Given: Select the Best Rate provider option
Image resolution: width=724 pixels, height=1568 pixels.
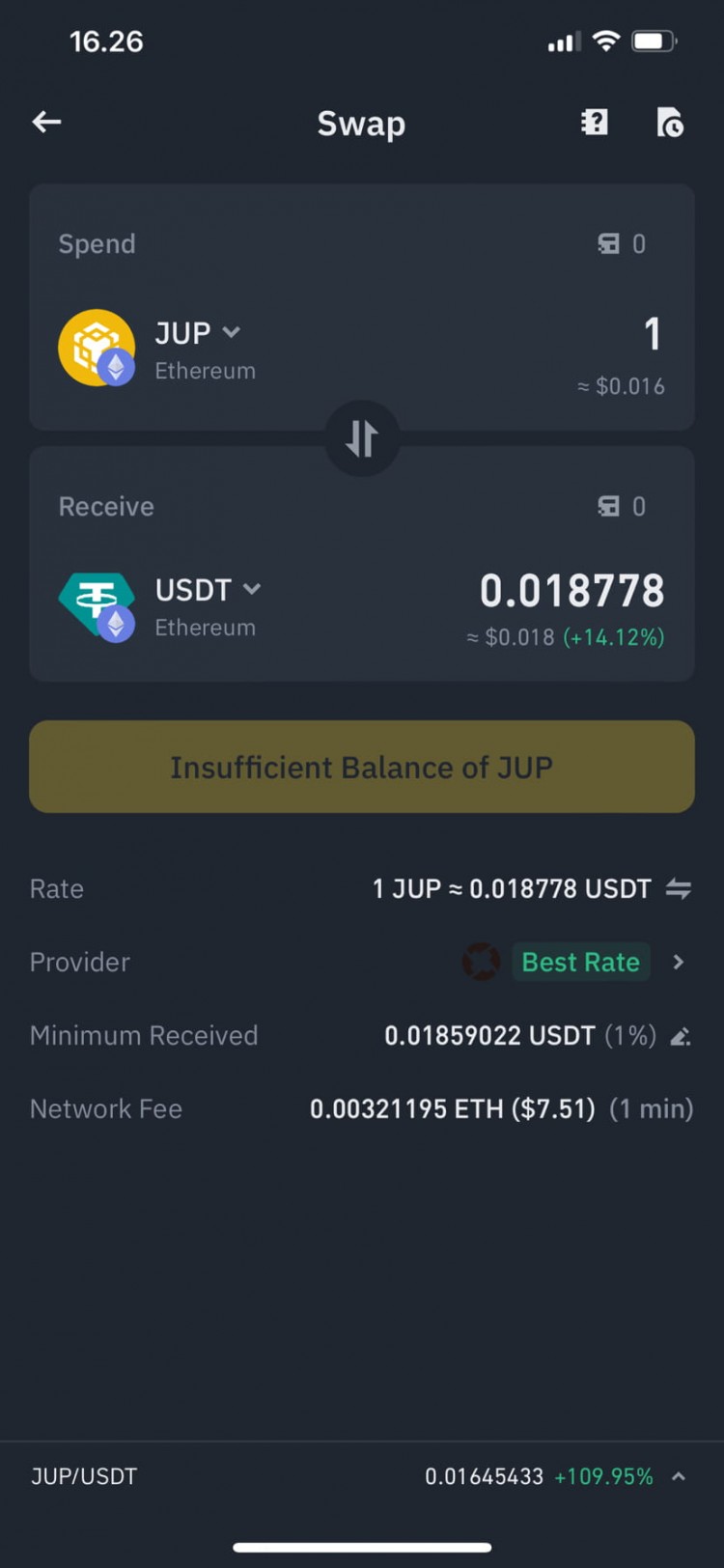Looking at the screenshot, I should click(580, 962).
